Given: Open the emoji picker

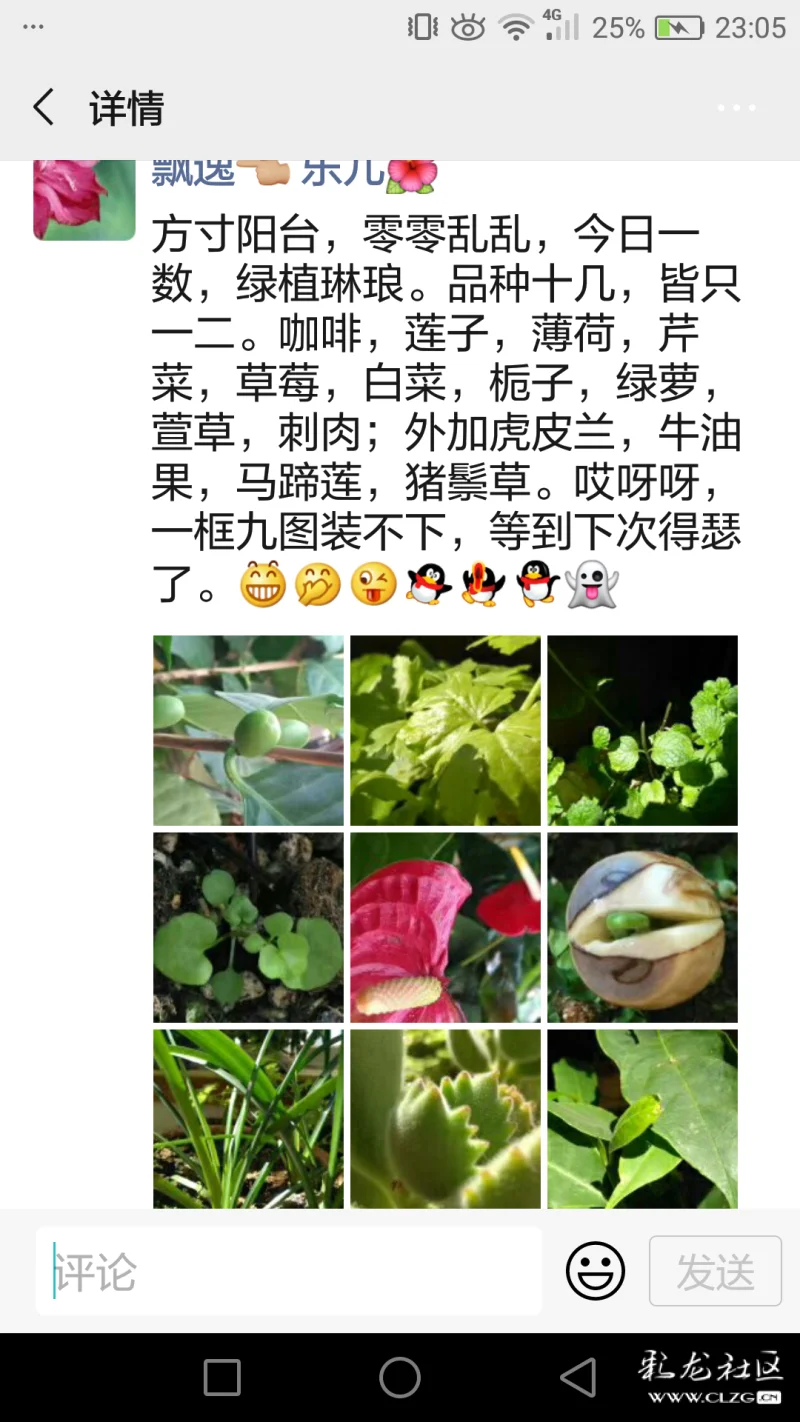Looking at the screenshot, I should pyautogui.click(x=595, y=1272).
